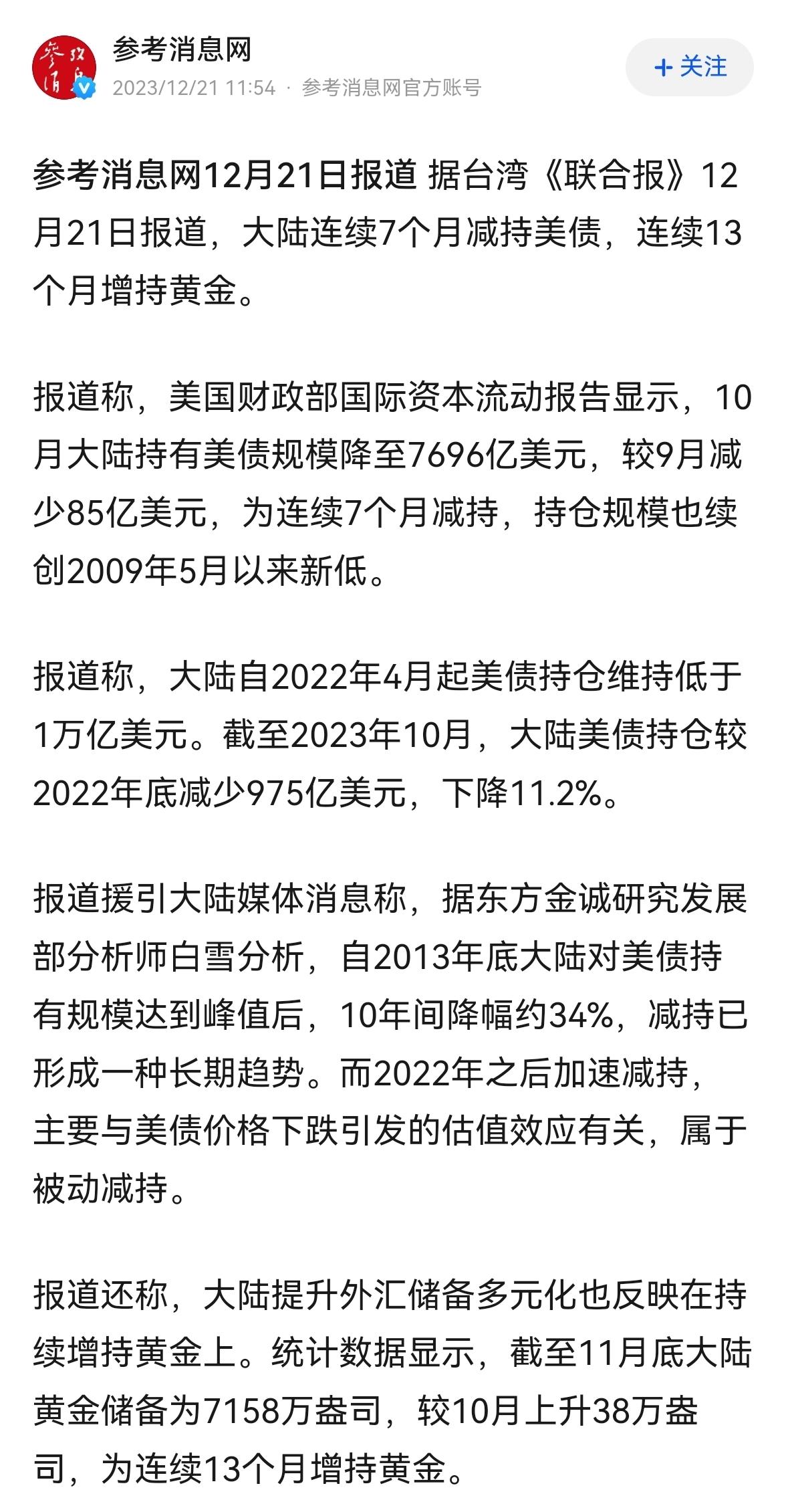Open the 参考消息网 account name
Image resolution: width=786 pixels, height=1512 pixels.
182,49
